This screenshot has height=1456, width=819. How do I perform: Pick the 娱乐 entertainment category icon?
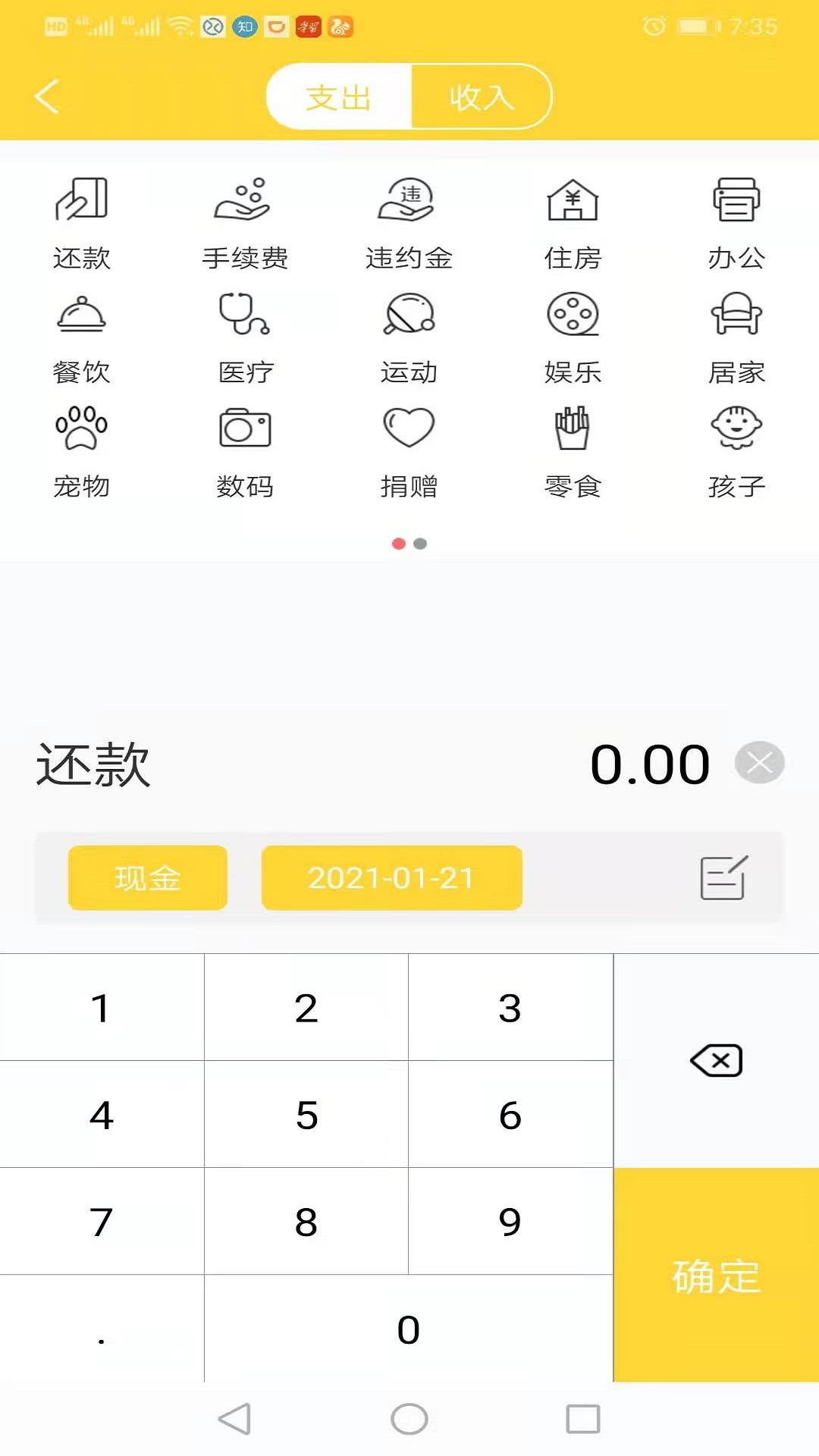[x=573, y=315]
